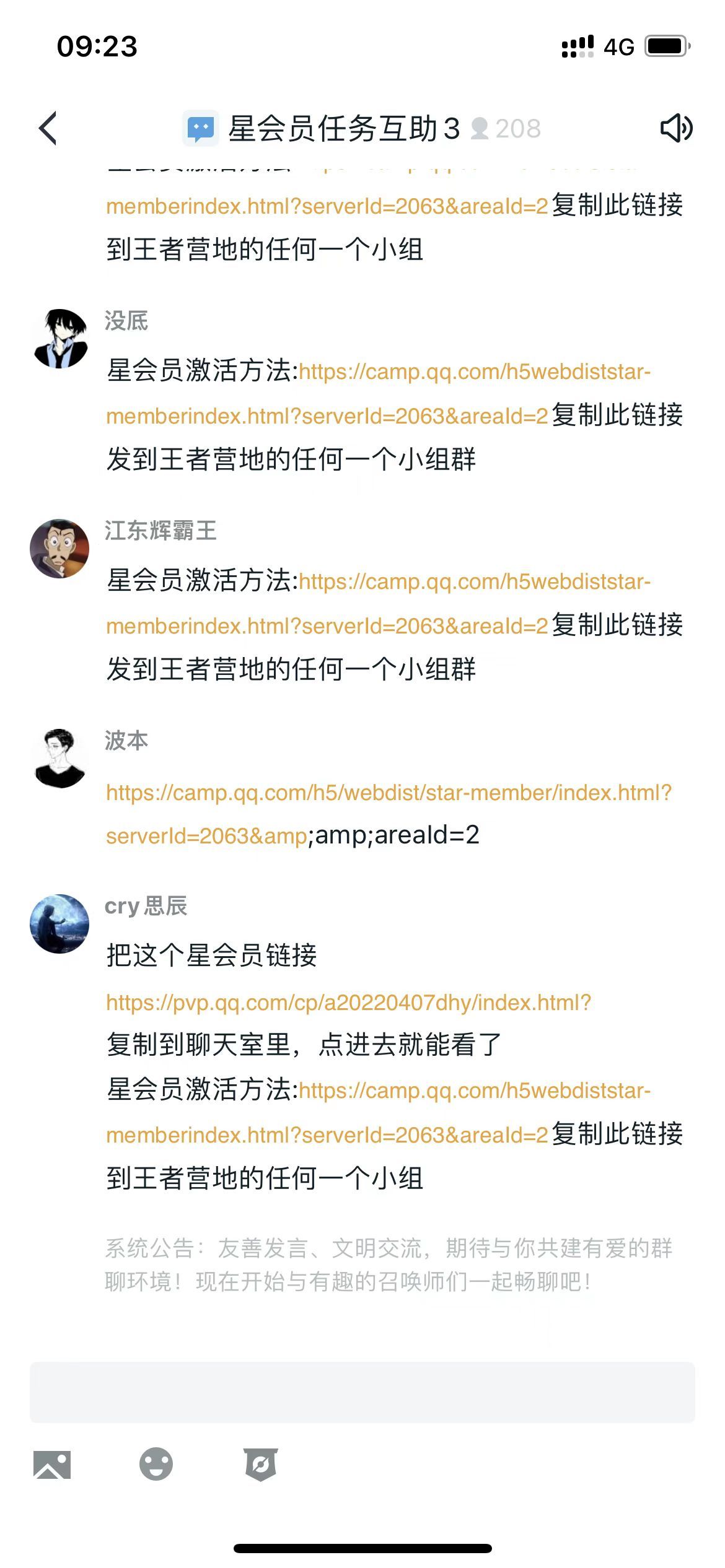This screenshot has height=1568, width=725.
Task: Open 江东辉霸王's profile avatar
Action: (59, 549)
